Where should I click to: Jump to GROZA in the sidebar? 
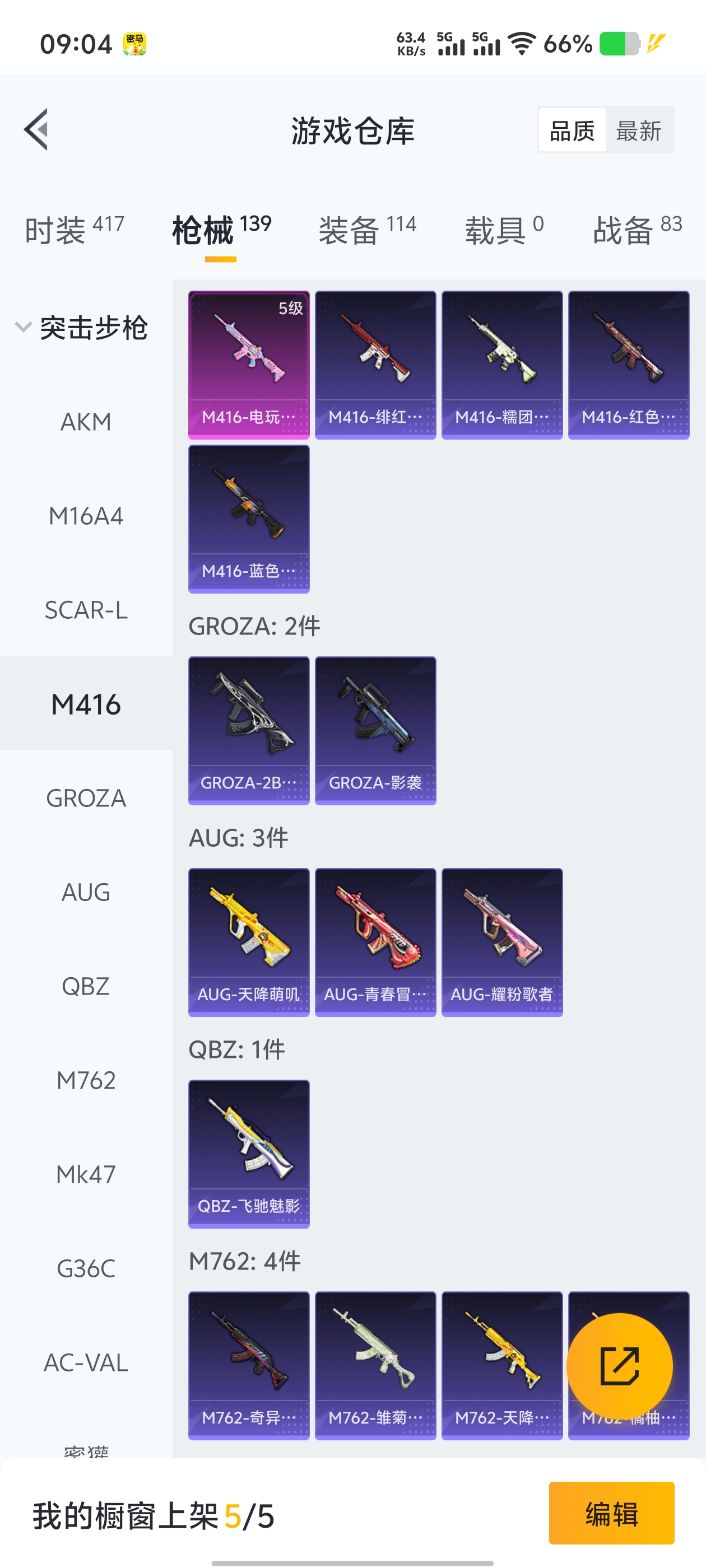86,797
